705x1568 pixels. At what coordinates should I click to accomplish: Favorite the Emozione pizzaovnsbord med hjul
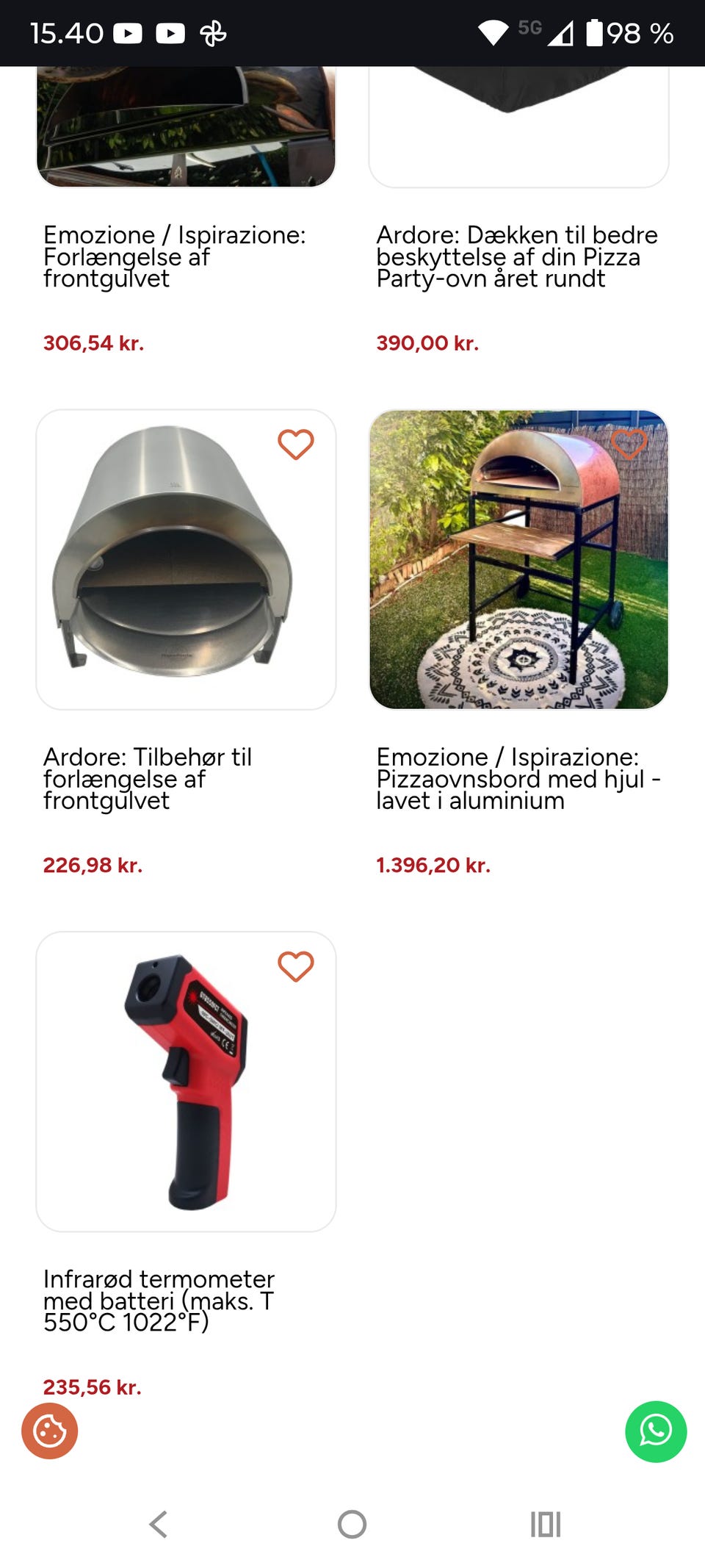(629, 445)
